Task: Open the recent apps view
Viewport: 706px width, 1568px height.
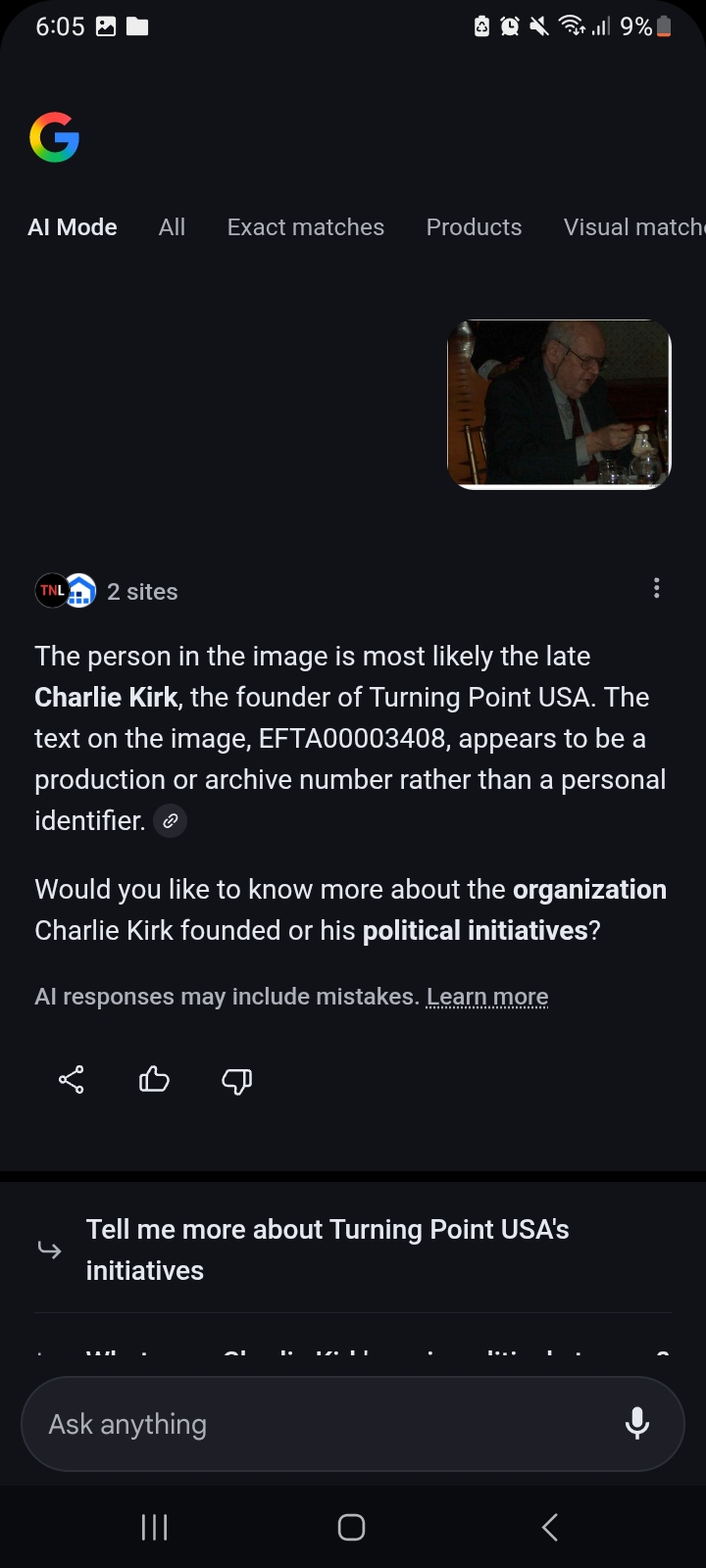Action: pos(155,1527)
